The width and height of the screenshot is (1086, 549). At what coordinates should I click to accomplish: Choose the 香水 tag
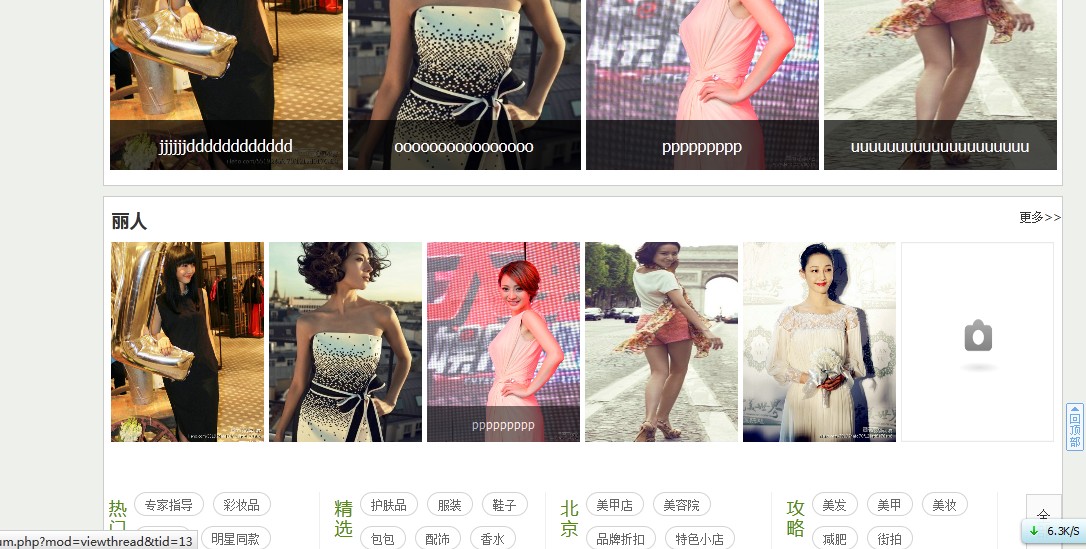click(x=492, y=539)
